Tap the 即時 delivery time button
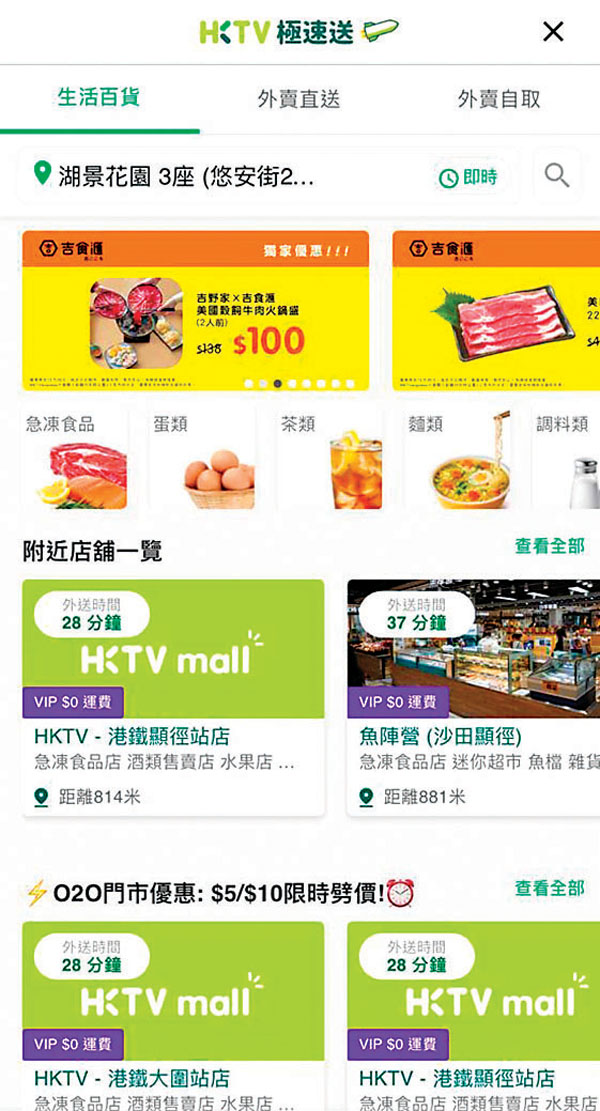 (x=469, y=178)
